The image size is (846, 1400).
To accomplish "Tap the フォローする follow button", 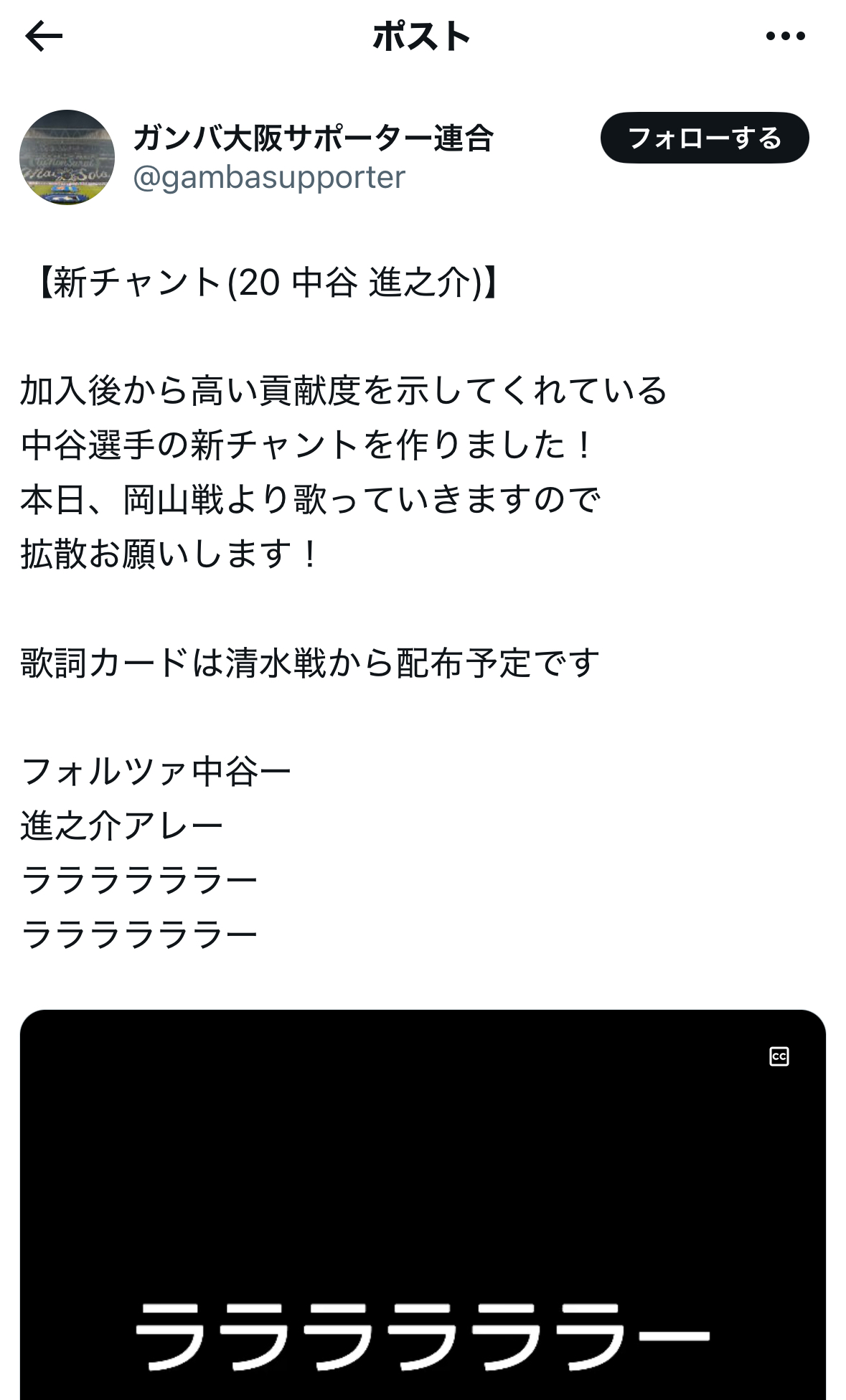I will (705, 138).
